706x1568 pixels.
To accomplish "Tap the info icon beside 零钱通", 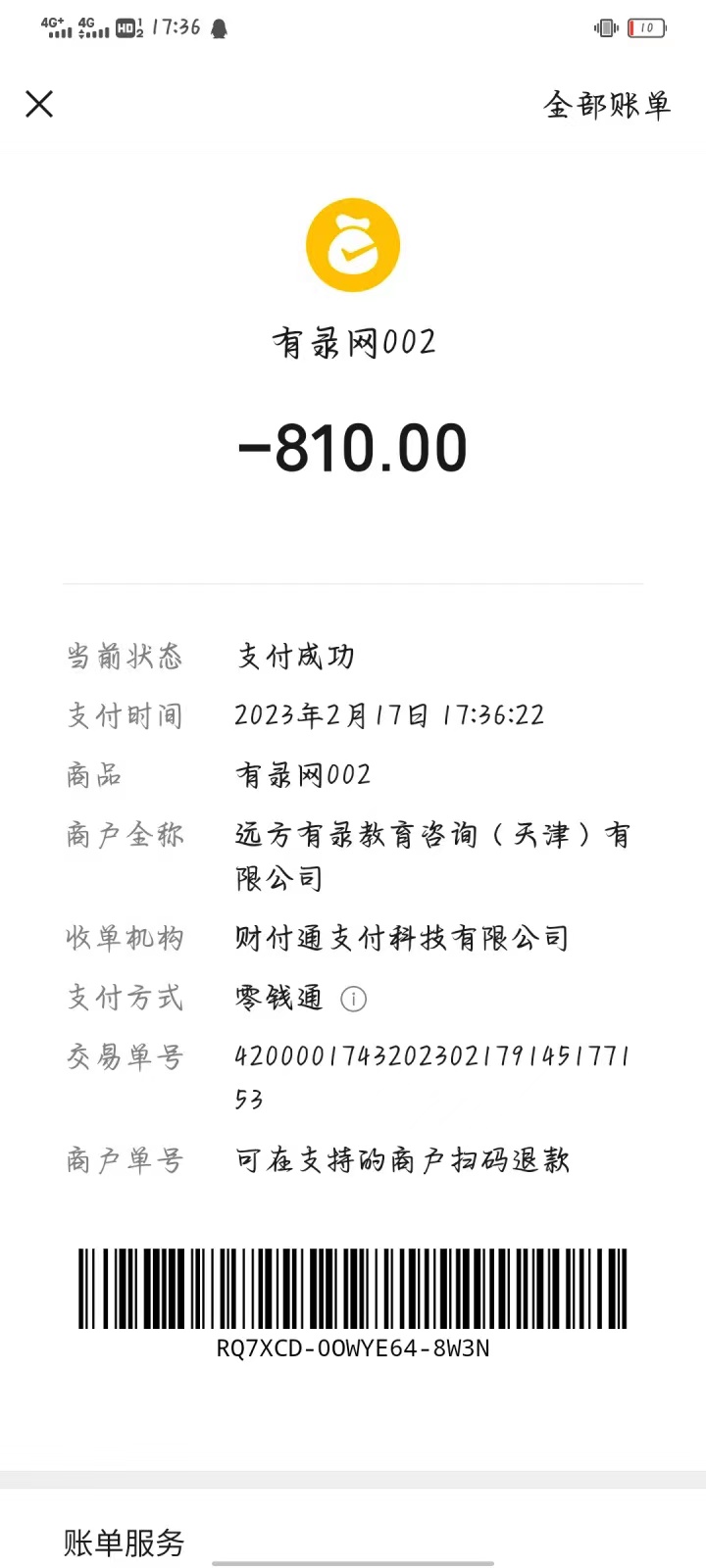I will point(353,999).
